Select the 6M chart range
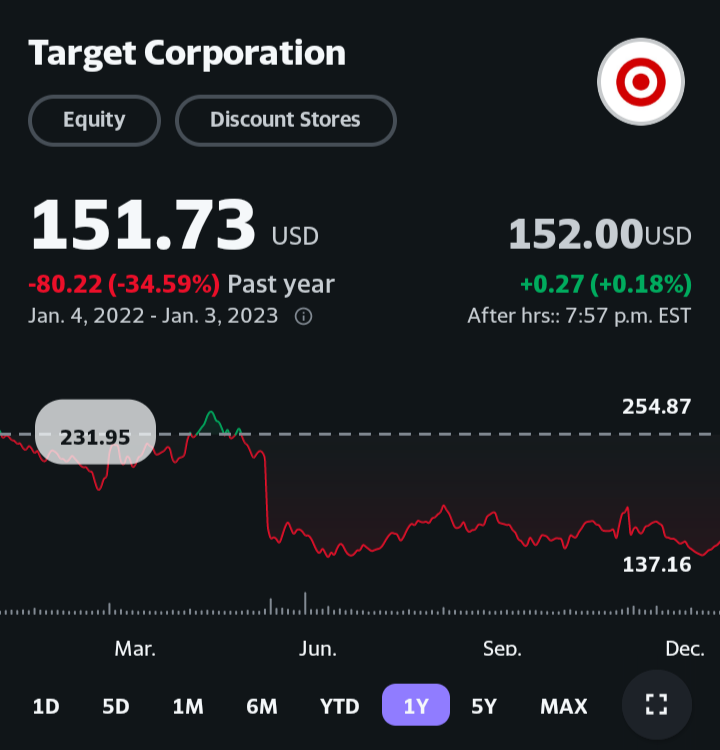The height and width of the screenshot is (750, 720). click(x=262, y=706)
